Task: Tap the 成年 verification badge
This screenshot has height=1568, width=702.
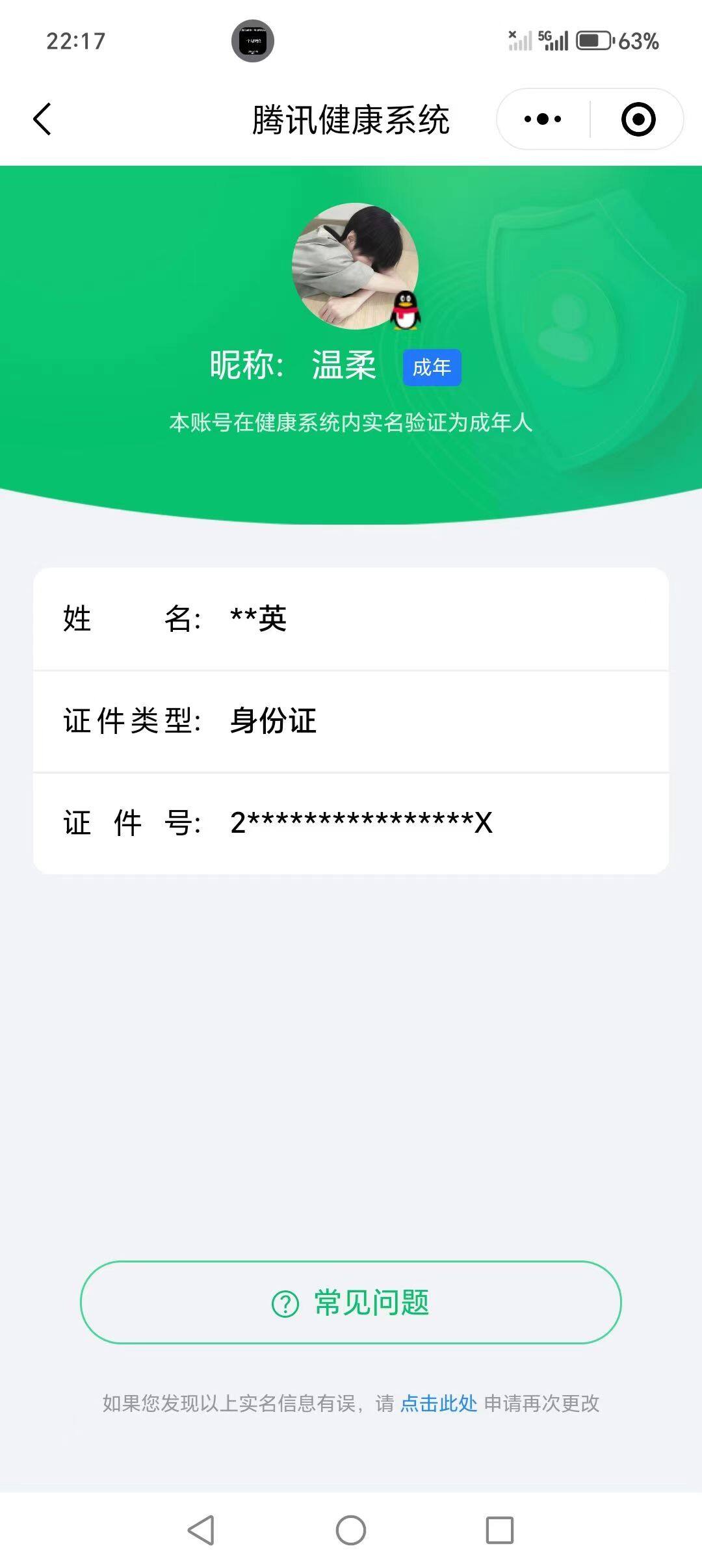Action: click(432, 367)
